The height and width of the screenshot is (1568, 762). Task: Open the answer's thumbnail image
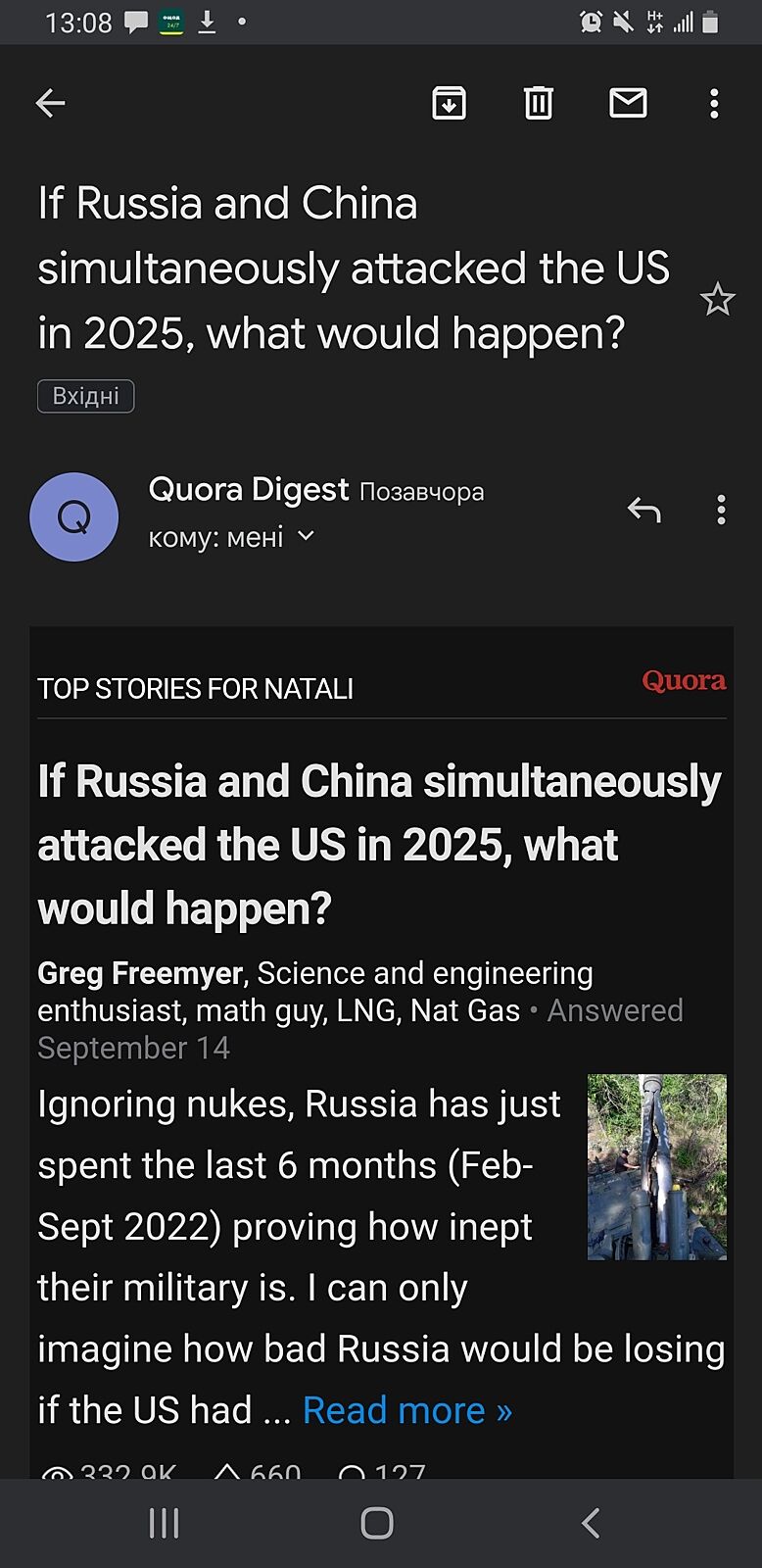coord(656,1166)
